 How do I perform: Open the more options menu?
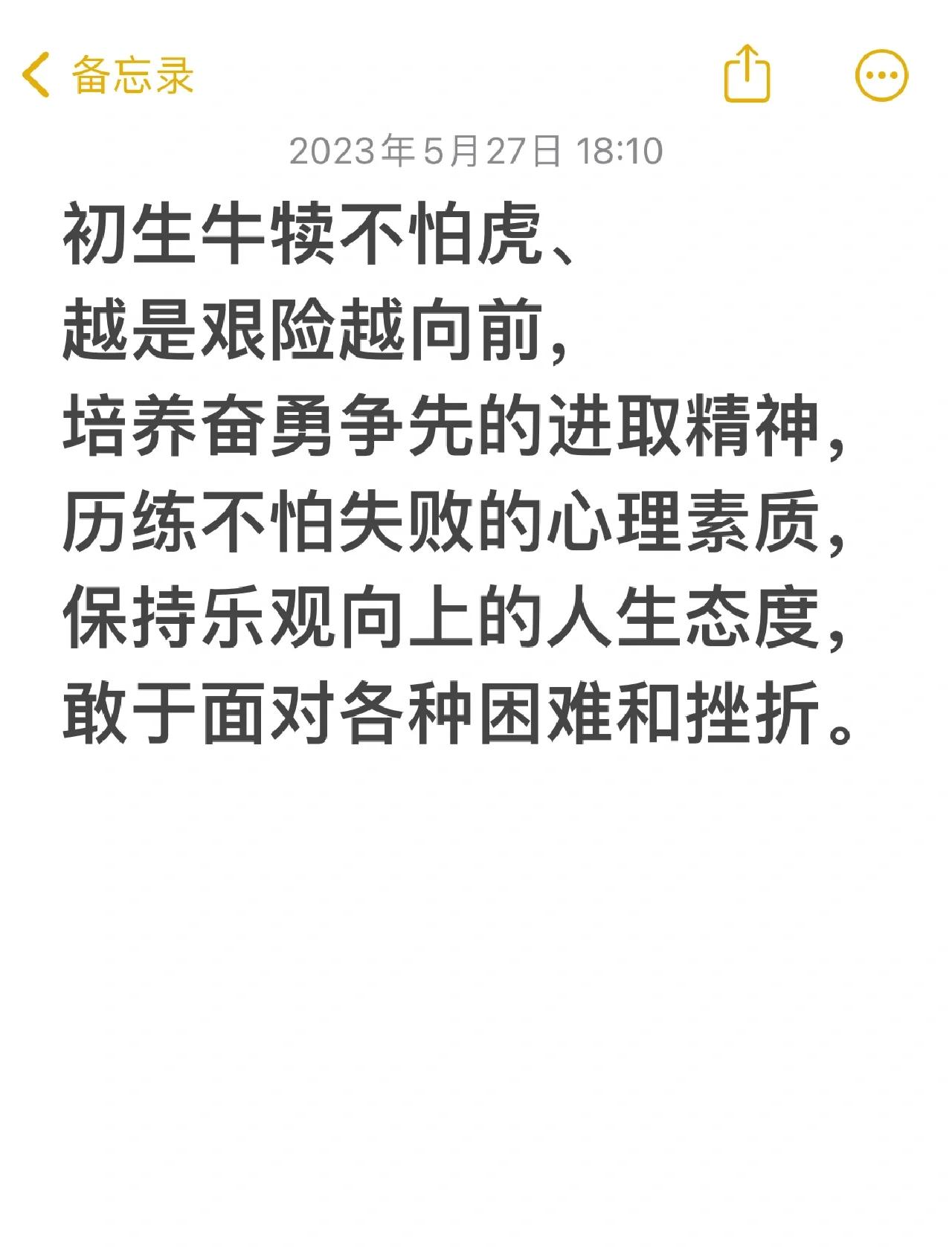pyautogui.click(x=881, y=75)
